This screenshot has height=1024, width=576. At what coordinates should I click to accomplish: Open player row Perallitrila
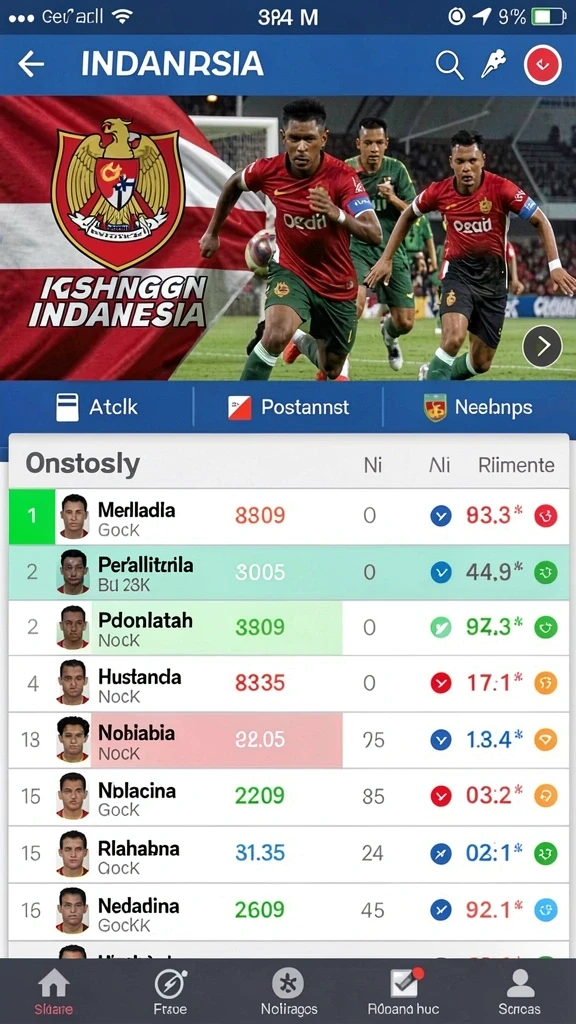[289, 573]
